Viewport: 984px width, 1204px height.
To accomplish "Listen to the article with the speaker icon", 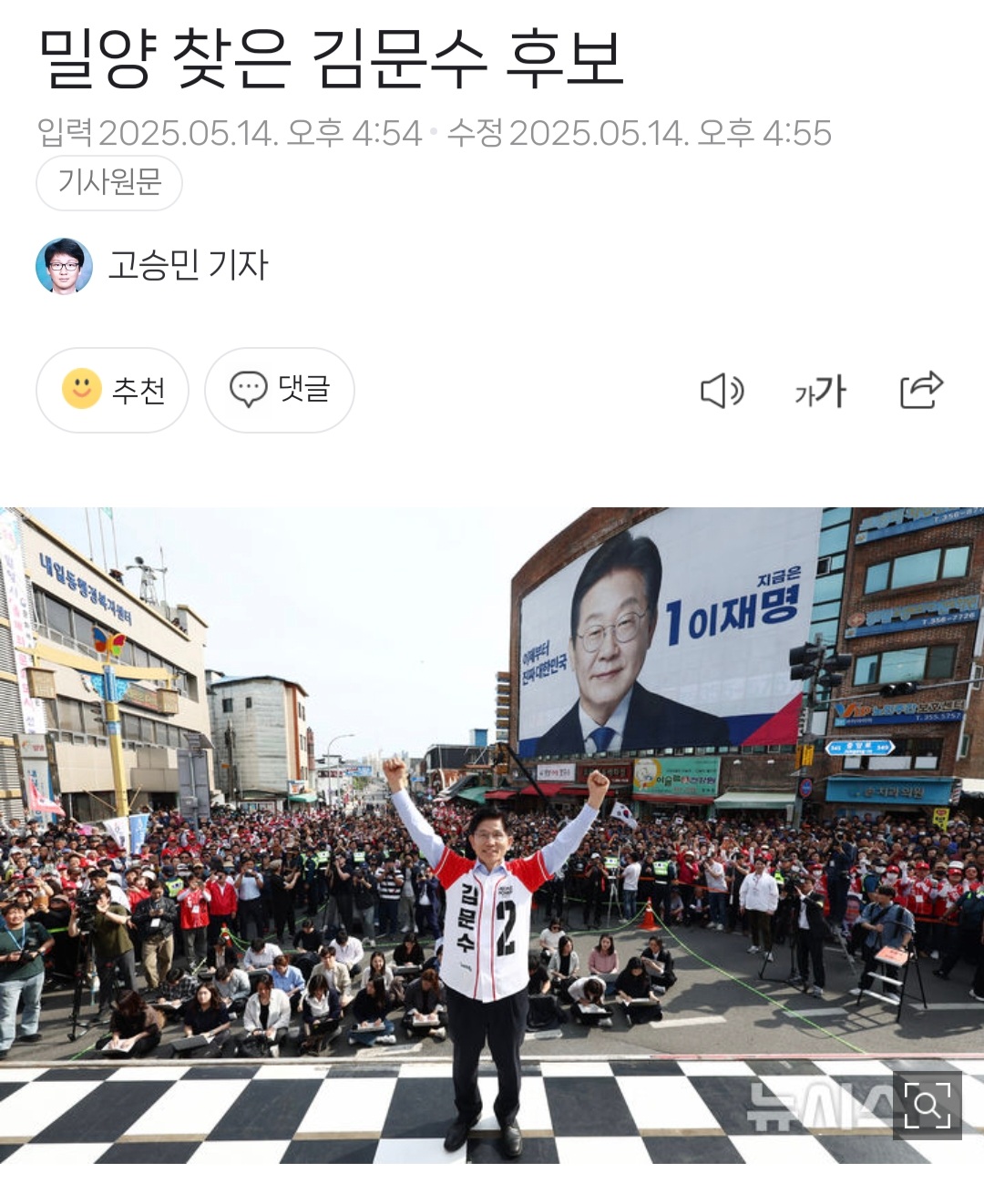I will pos(722,391).
